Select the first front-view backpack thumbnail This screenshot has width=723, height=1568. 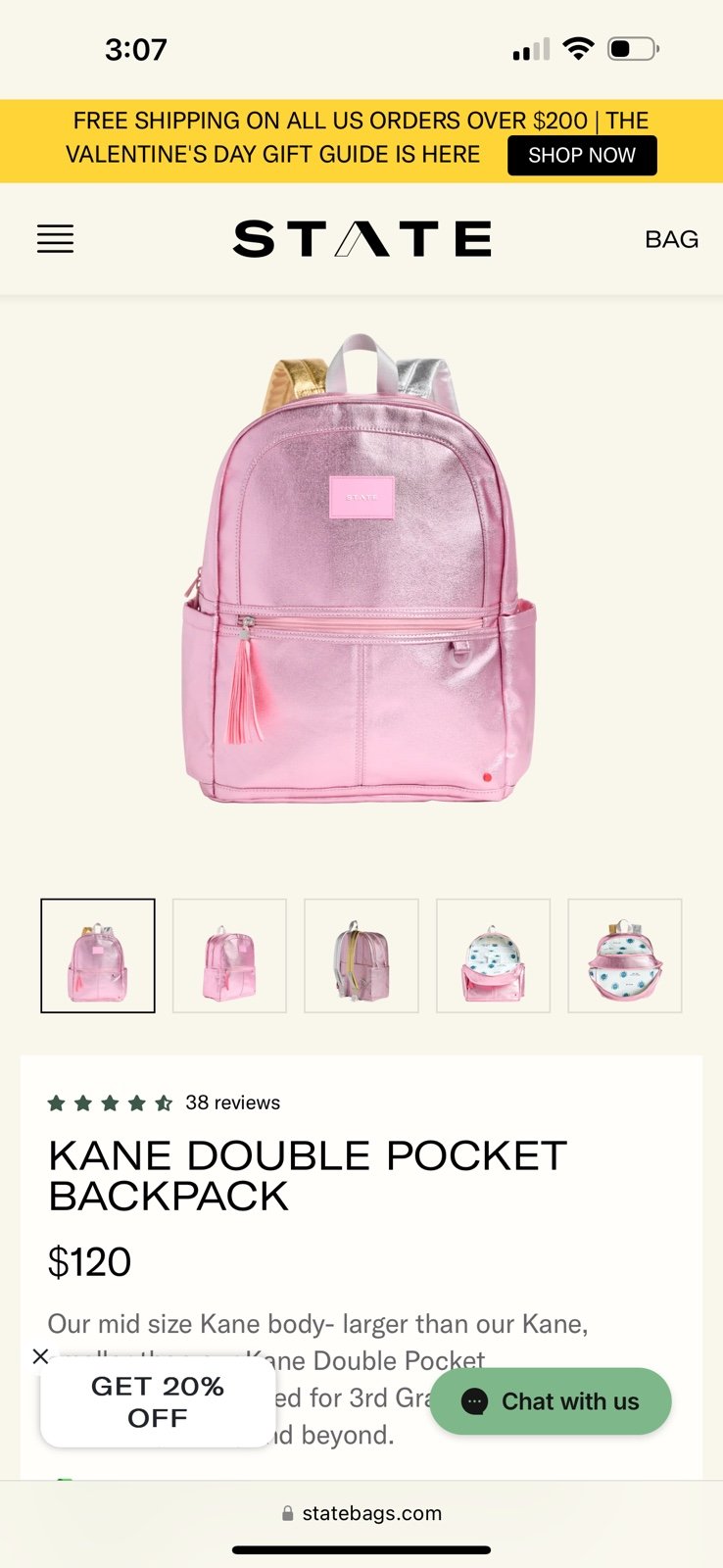[x=98, y=955]
